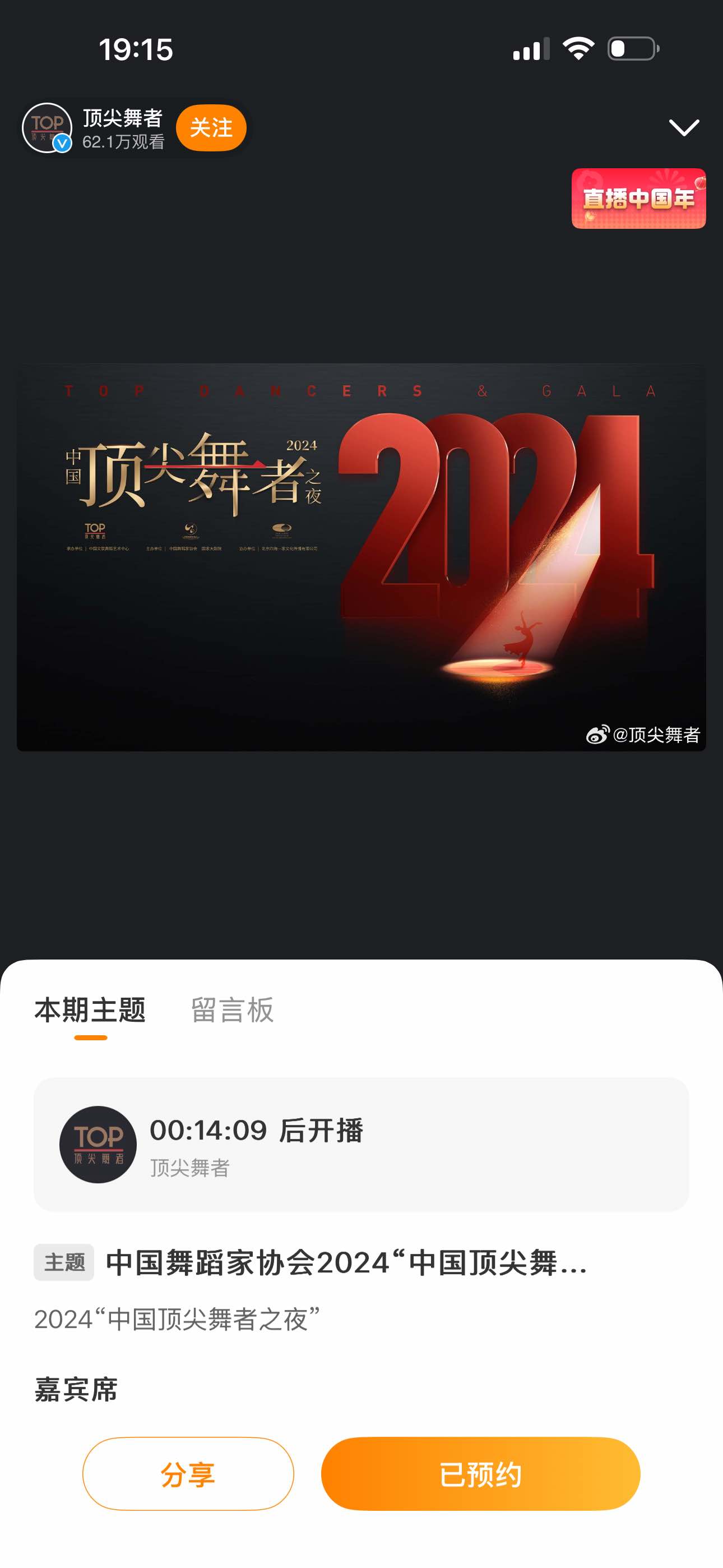Follow 顶尖舞者 with the 关注 button

(211, 128)
